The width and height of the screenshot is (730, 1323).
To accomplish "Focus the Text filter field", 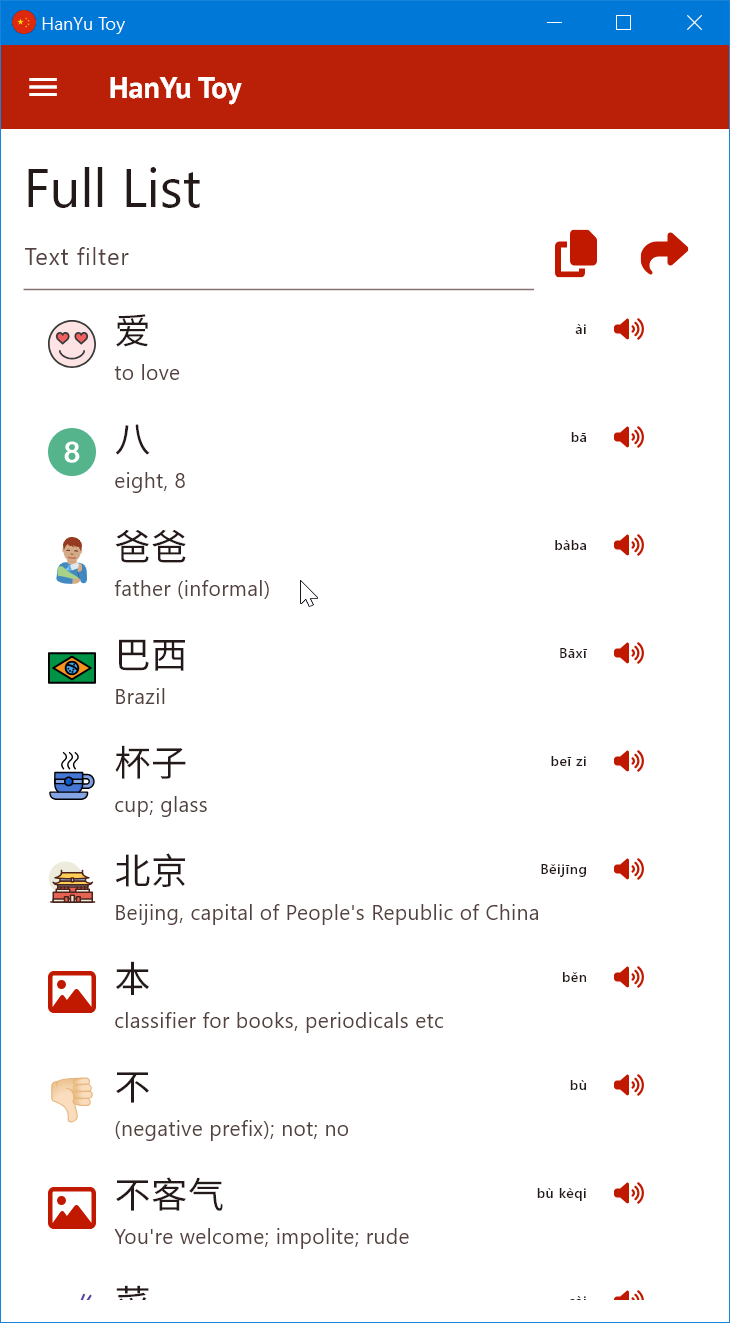I will (278, 258).
